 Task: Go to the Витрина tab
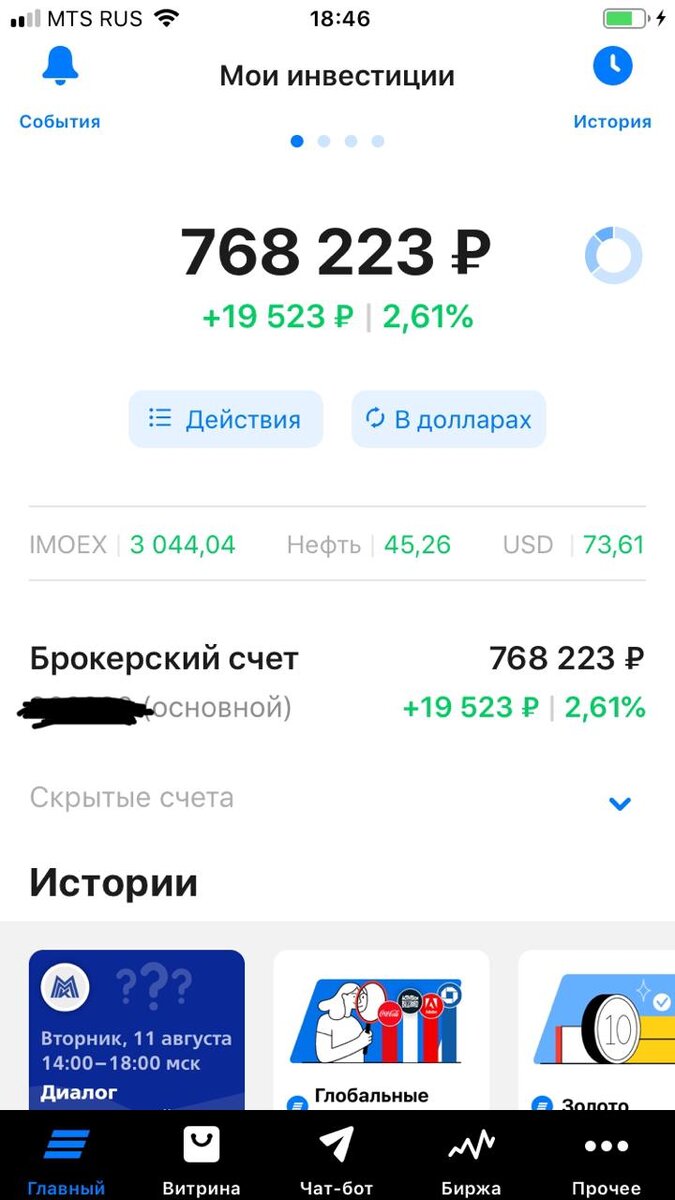tap(201, 1158)
